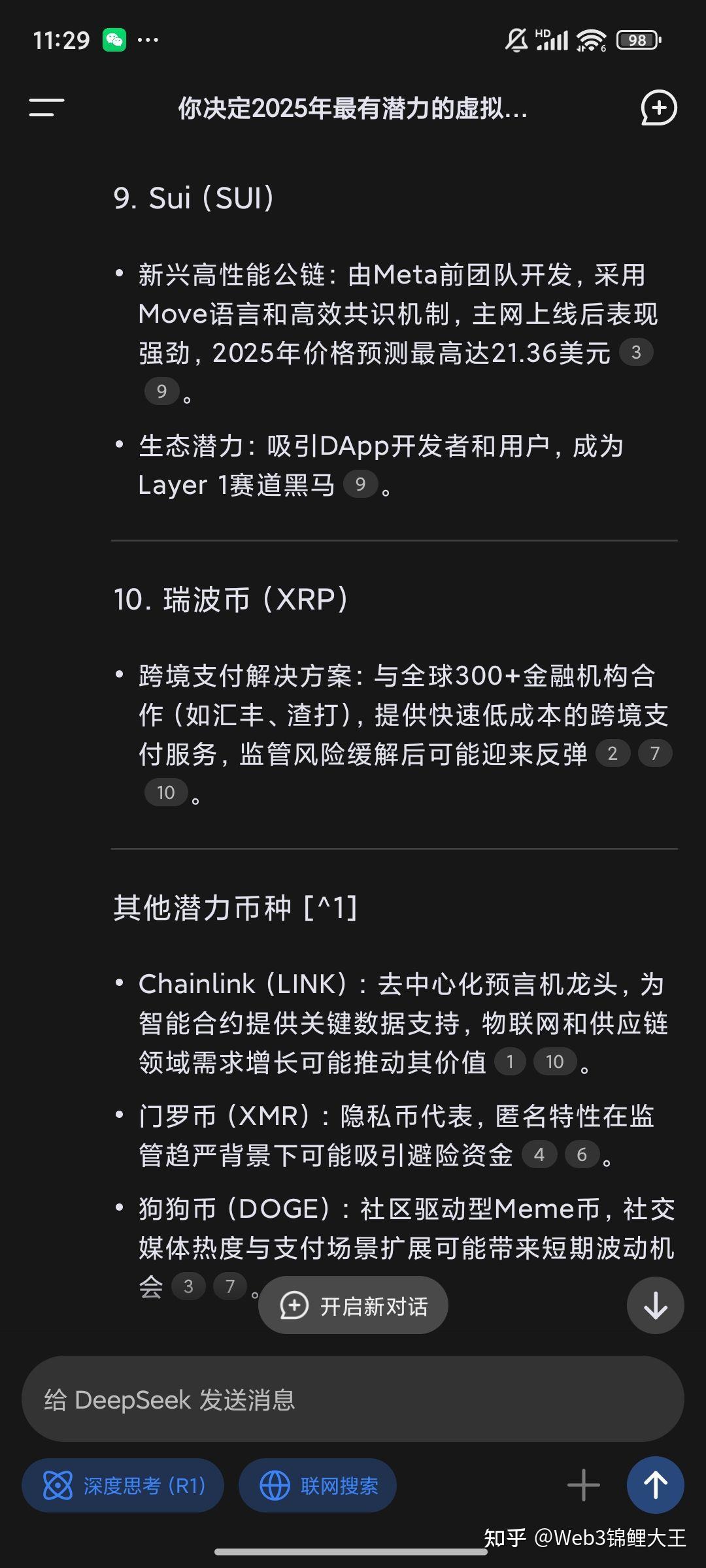Tap the chat bubble icon in 开启新对话
The image size is (706, 1568).
pos(294,1304)
